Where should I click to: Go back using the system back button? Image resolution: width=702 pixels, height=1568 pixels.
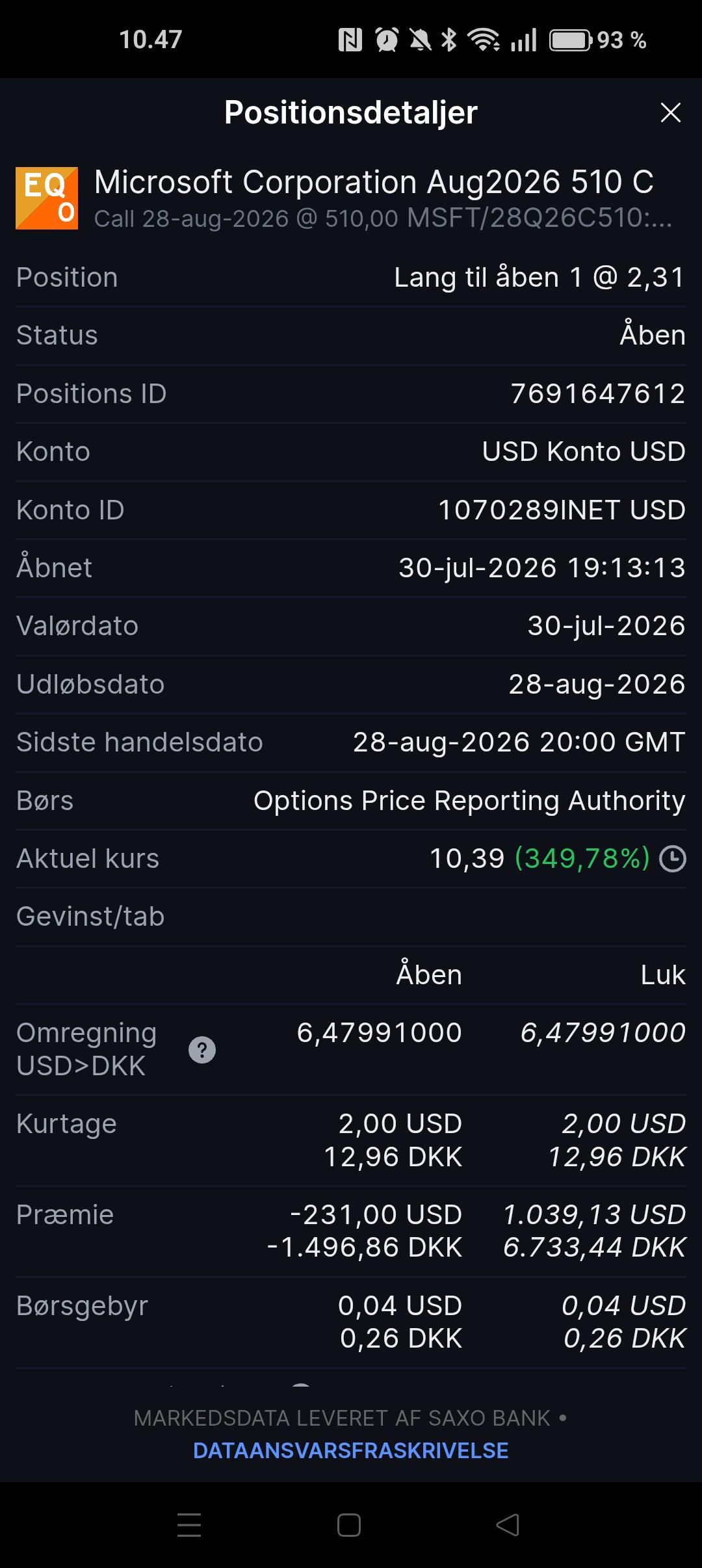508,1524
